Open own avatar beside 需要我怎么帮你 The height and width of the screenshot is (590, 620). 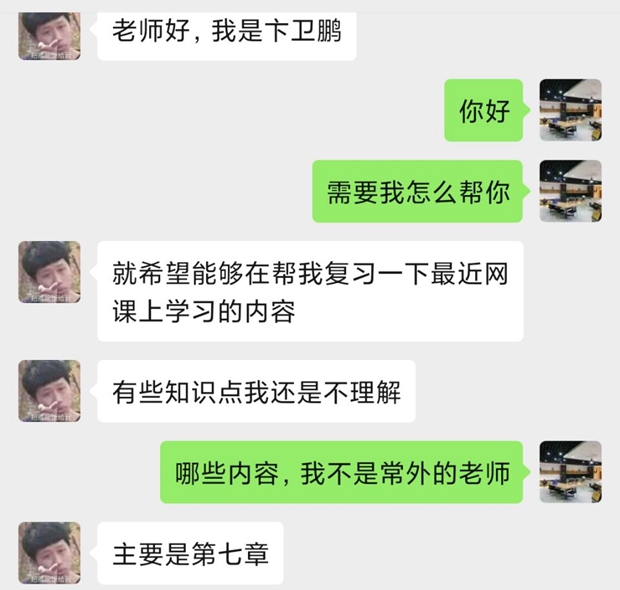point(570,190)
